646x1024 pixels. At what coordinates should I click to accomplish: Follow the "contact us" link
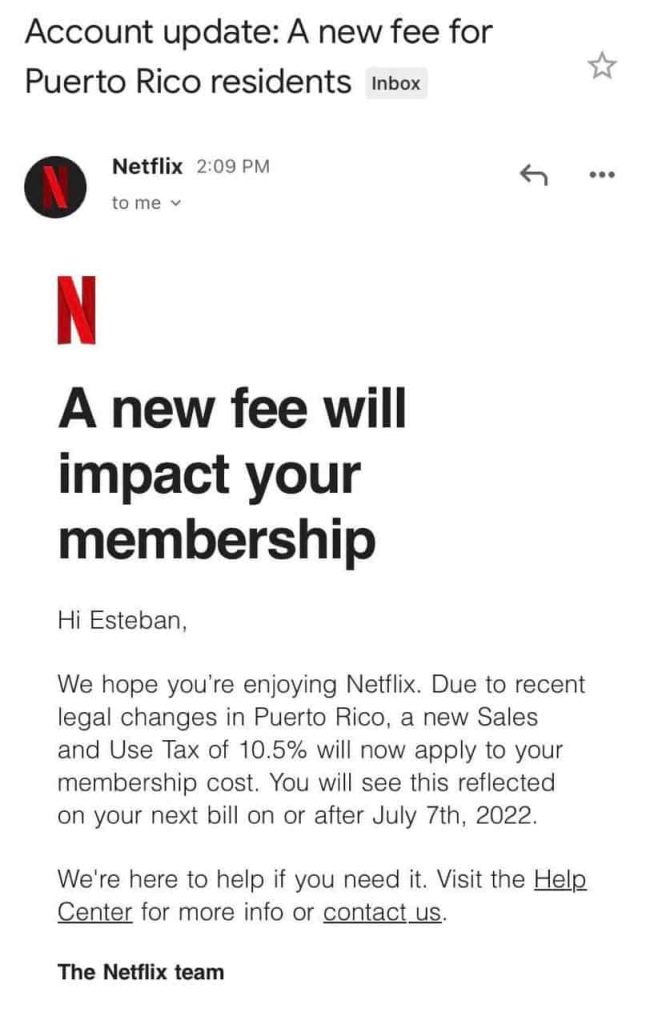coord(382,912)
